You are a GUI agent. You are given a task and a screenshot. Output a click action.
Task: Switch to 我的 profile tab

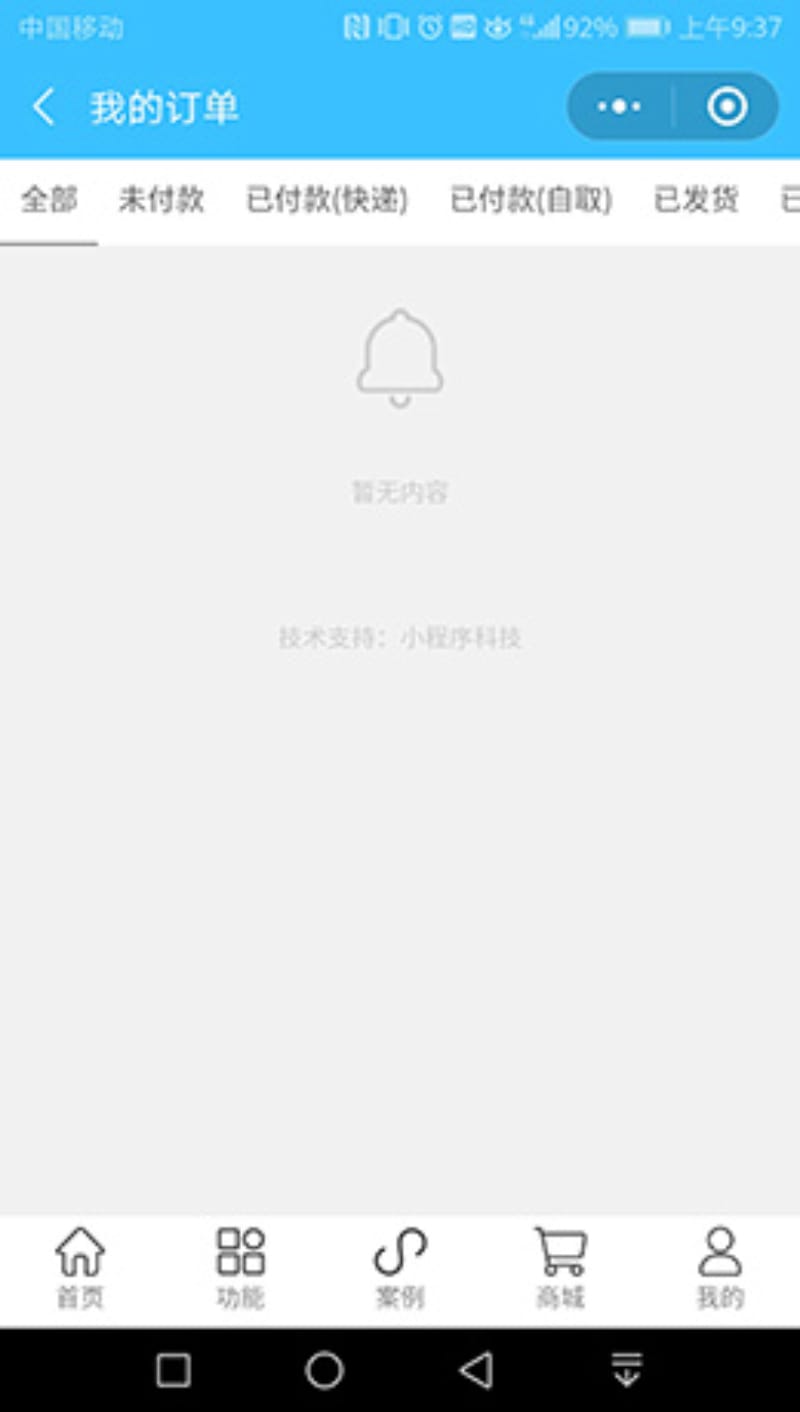click(x=720, y=1268)
